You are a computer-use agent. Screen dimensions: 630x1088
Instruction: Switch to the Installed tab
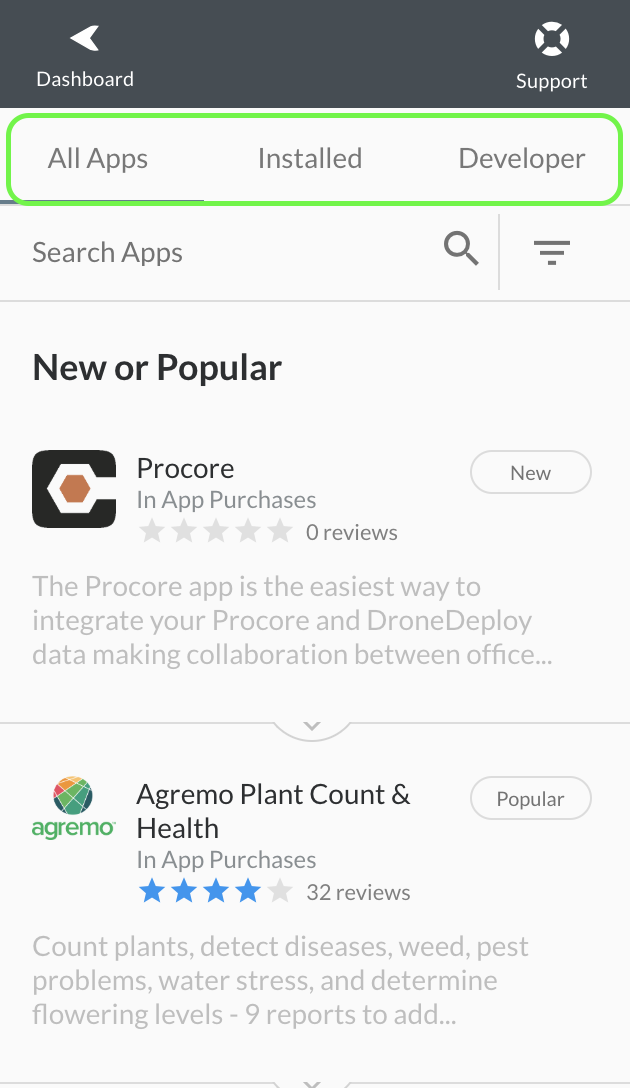310,159
